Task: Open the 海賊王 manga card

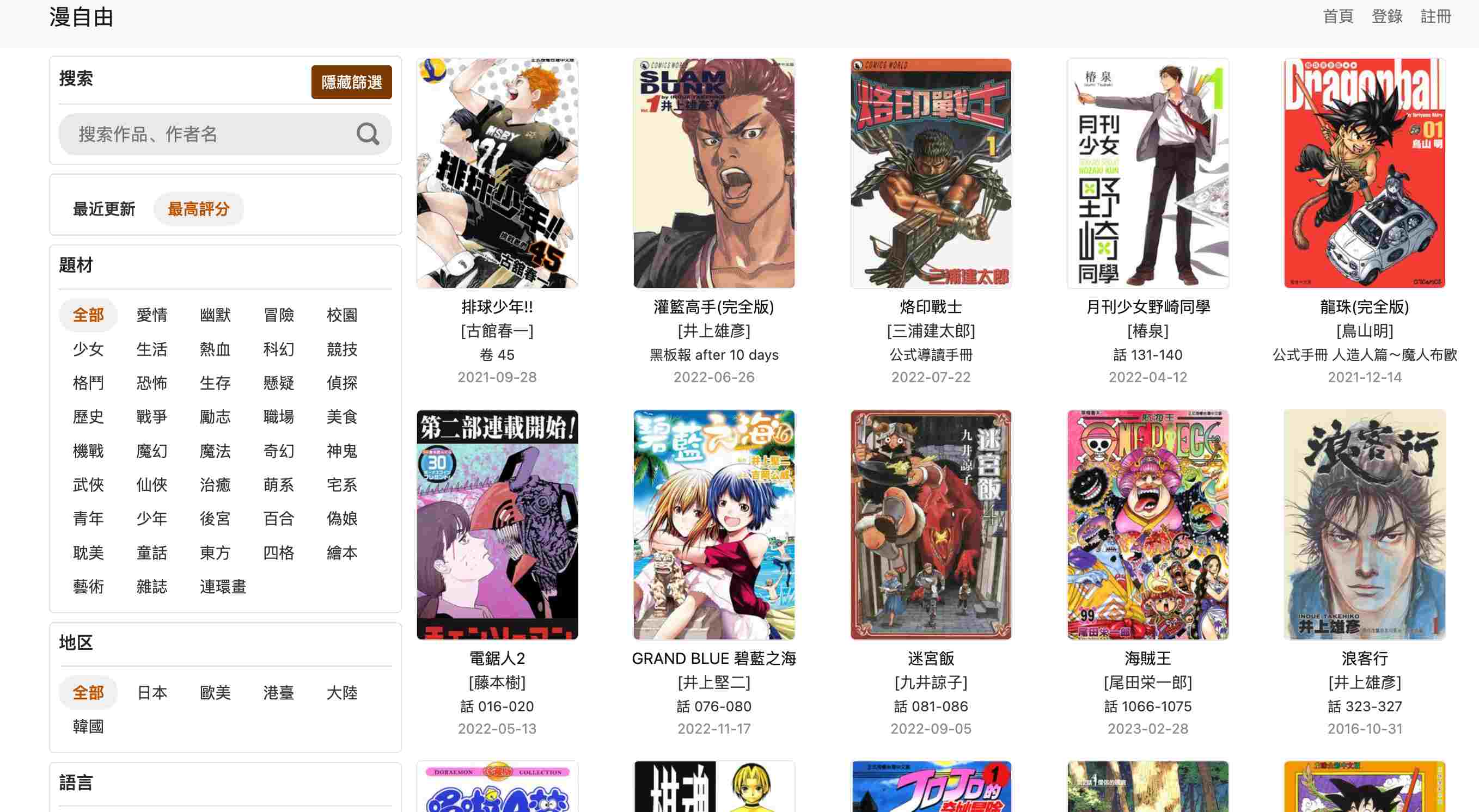Action: pyautogui.click(x=1148, y=525)
